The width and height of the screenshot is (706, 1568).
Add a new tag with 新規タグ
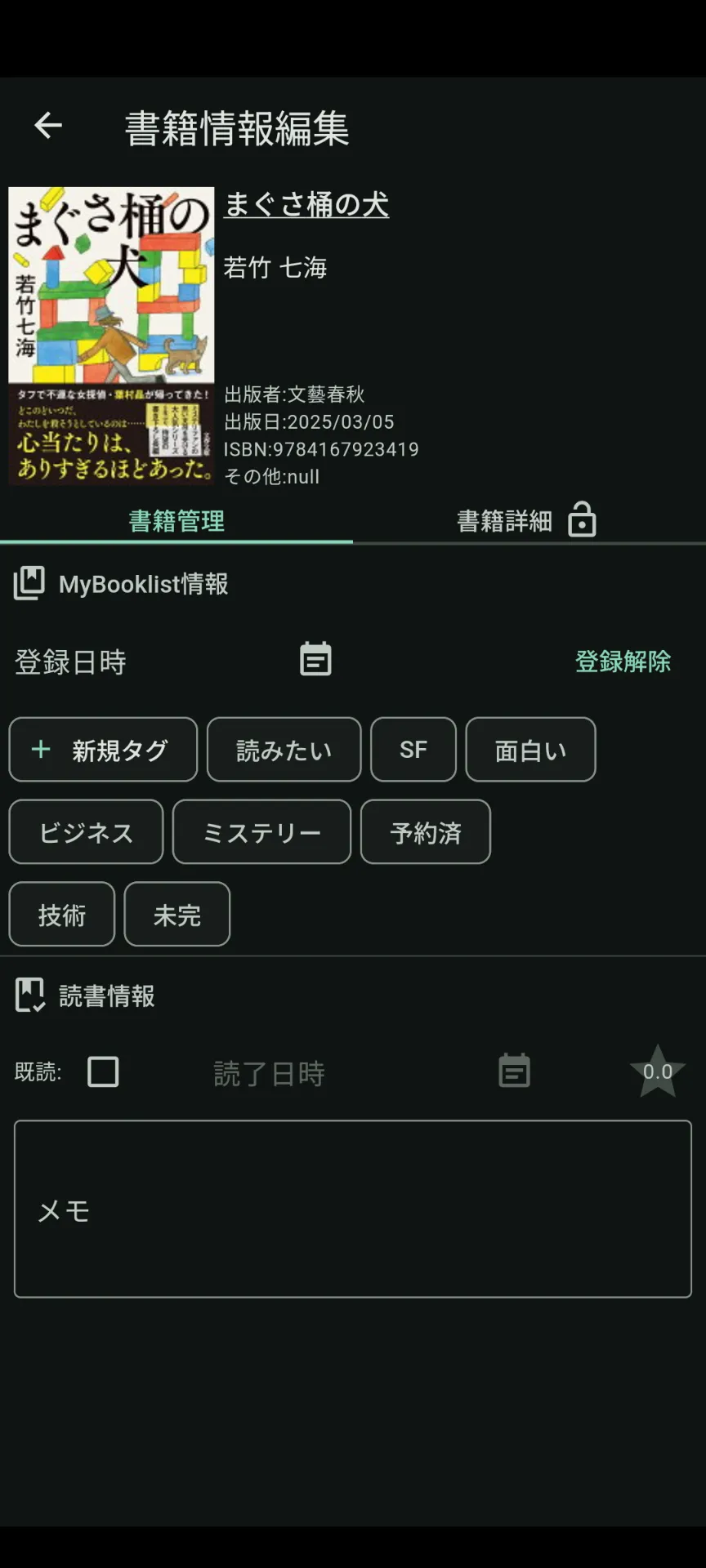click(103, 750)
